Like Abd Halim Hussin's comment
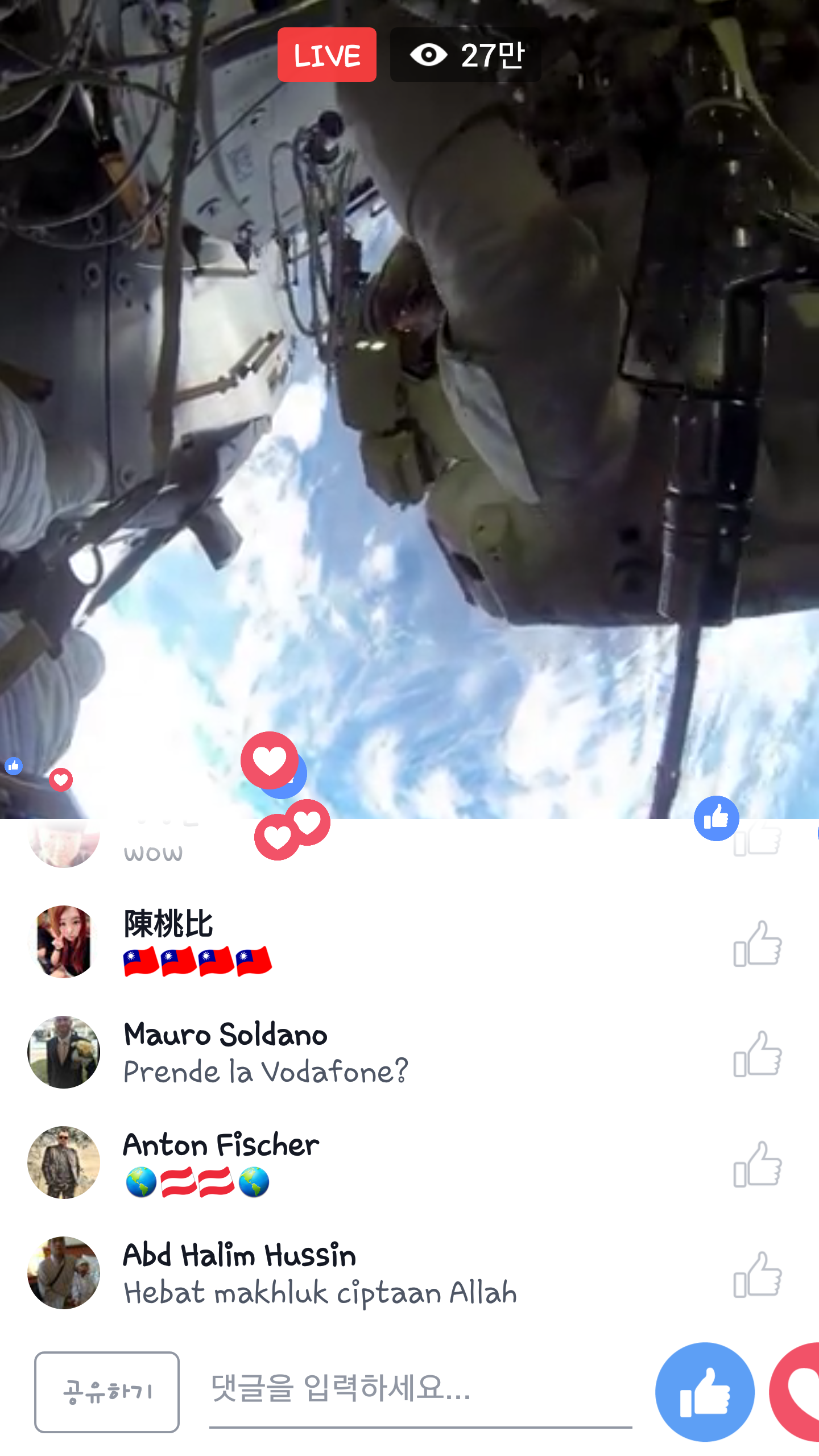This screenshot has height=1456, width=819. coord(757,1275)
